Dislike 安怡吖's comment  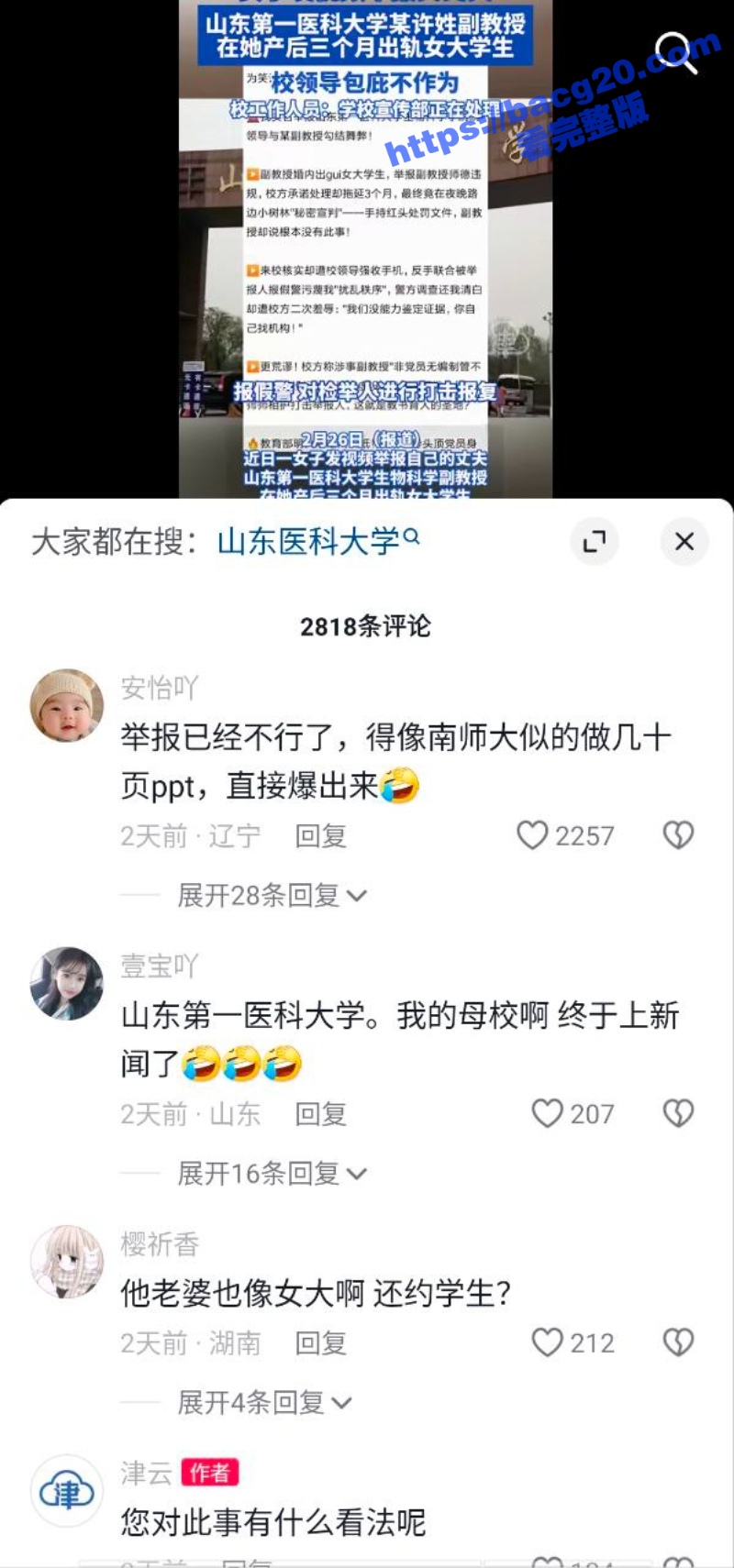pyautogui.click(x=678, y=835)
